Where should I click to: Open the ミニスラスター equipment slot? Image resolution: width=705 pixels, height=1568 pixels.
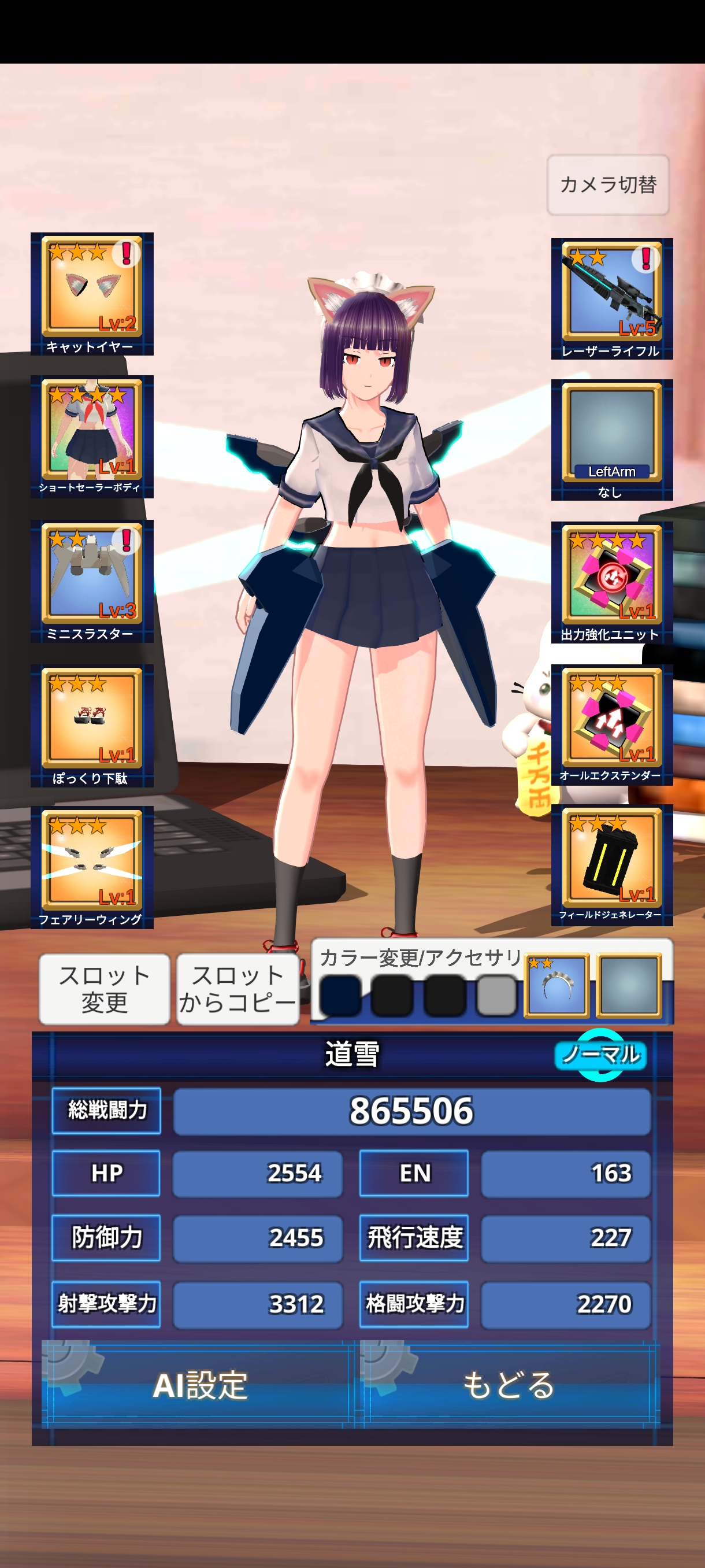(92, 581)
